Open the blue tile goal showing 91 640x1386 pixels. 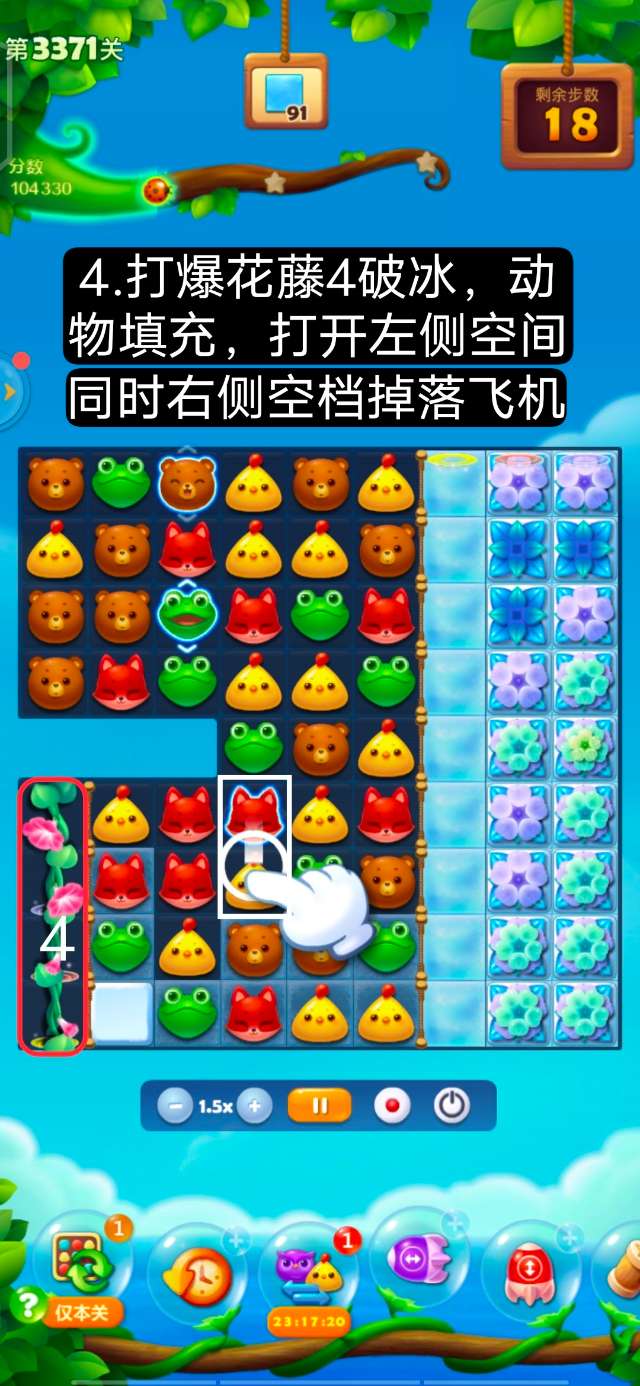pos(286,93)
